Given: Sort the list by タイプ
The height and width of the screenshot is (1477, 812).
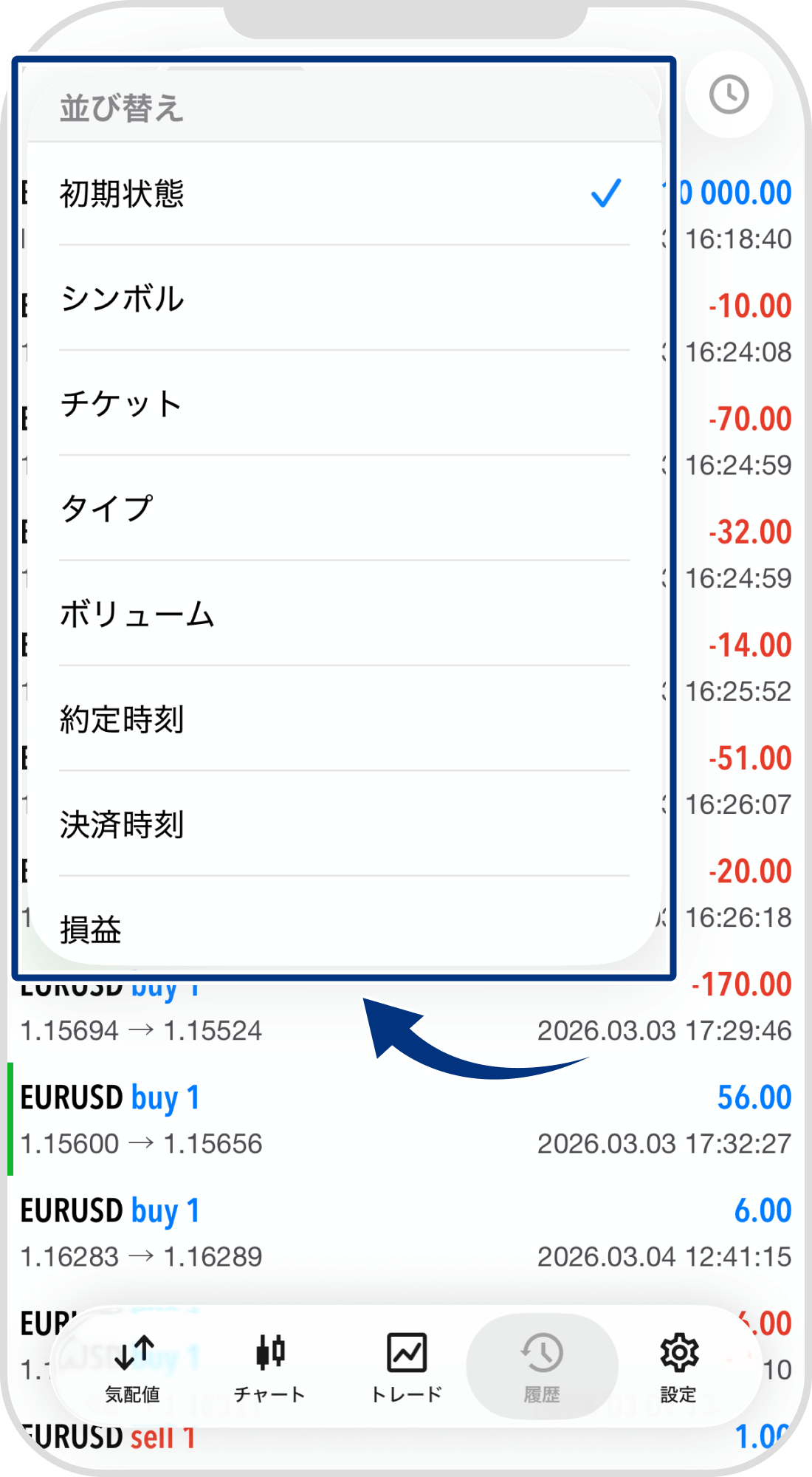Looking at the screenshot, I should coord(343,508).
